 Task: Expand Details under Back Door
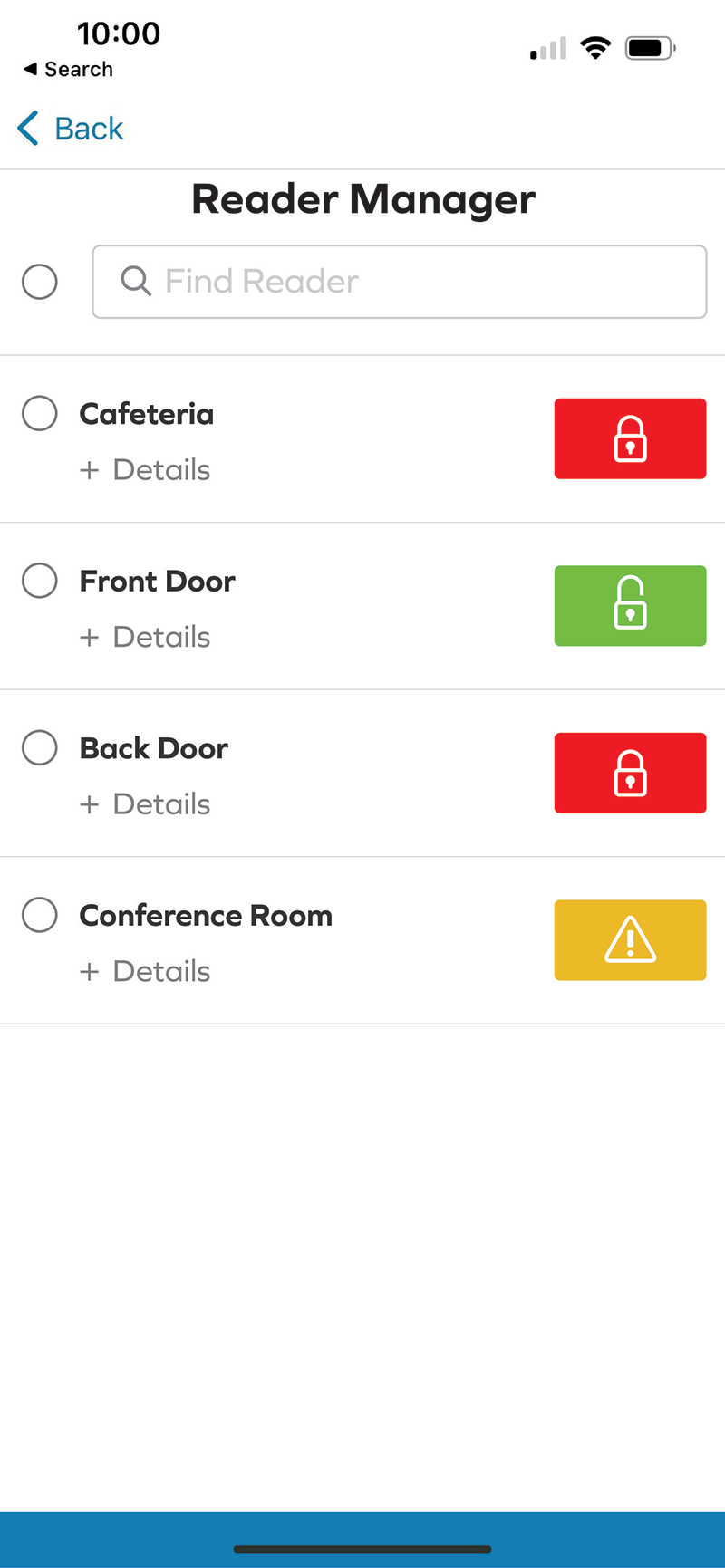pyautogui.click(x=145, y=804)
